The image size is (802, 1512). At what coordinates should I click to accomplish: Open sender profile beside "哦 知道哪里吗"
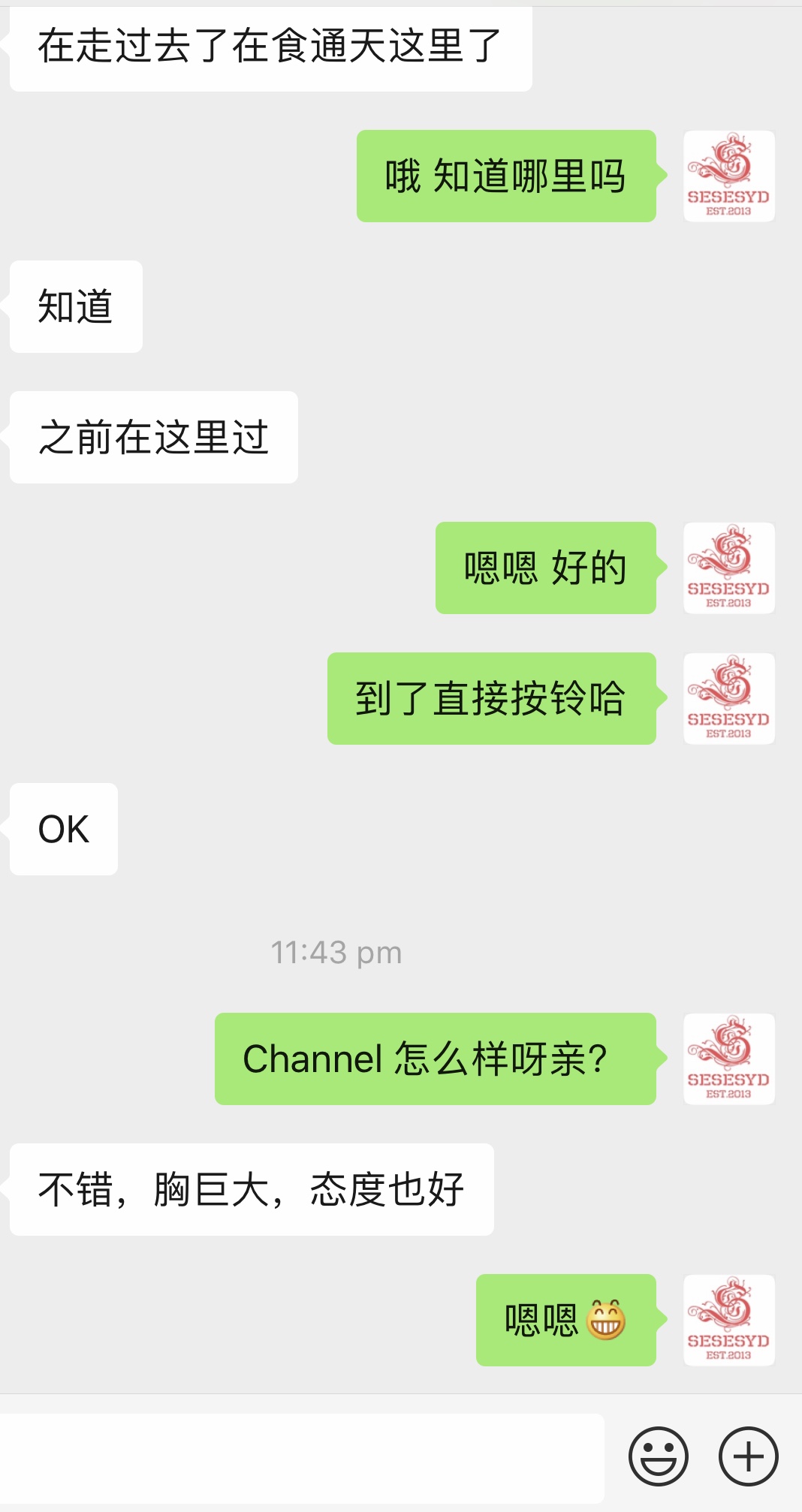coord(728,176)
